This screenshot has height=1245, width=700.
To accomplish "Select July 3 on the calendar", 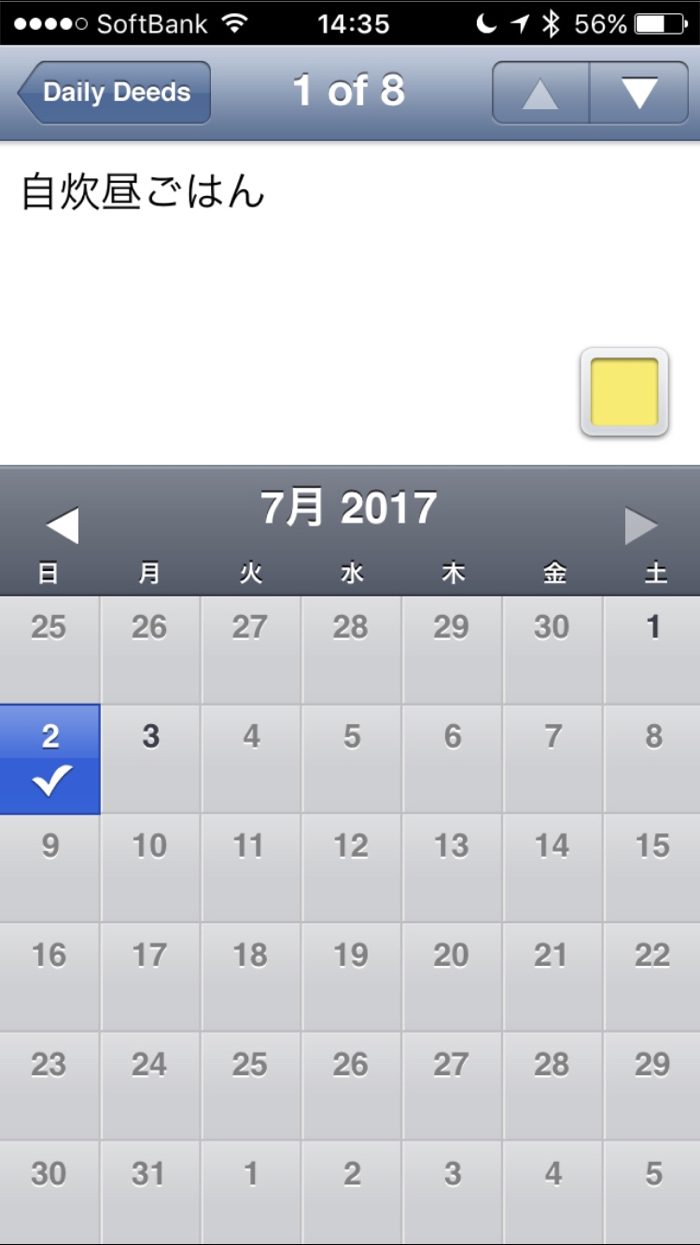I will (x=150, y=759).
